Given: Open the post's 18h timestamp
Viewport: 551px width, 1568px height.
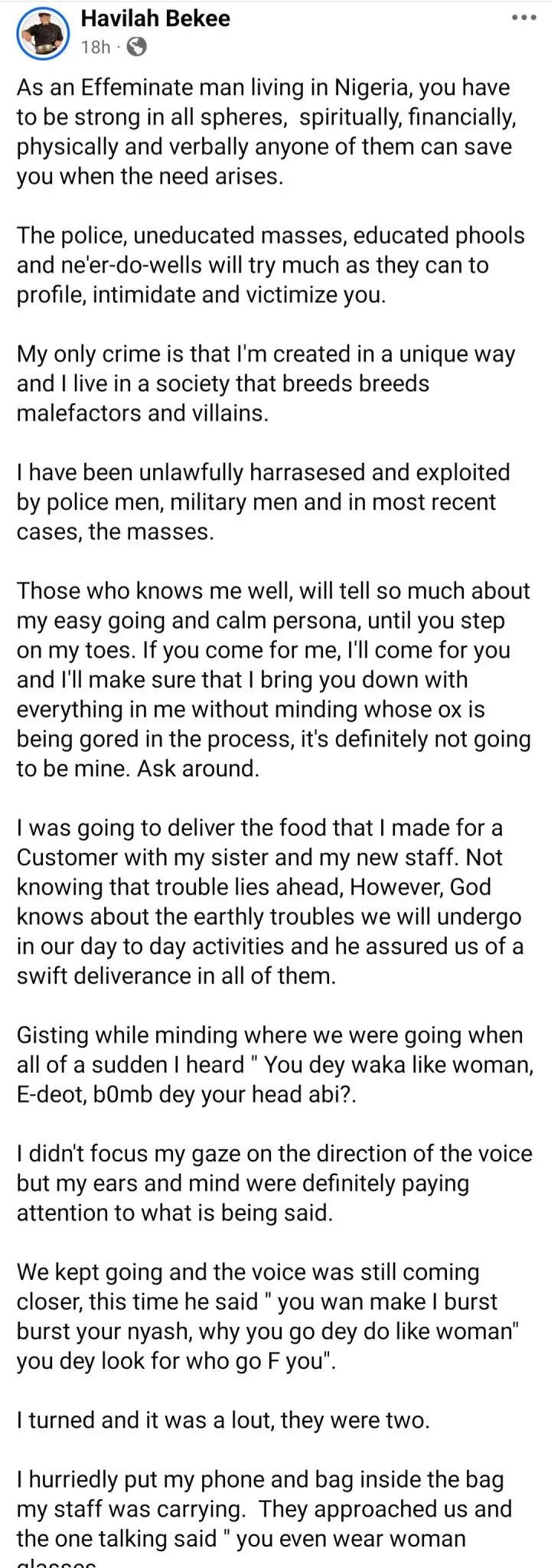Looking at the screenshot, I should coord(95,47).
